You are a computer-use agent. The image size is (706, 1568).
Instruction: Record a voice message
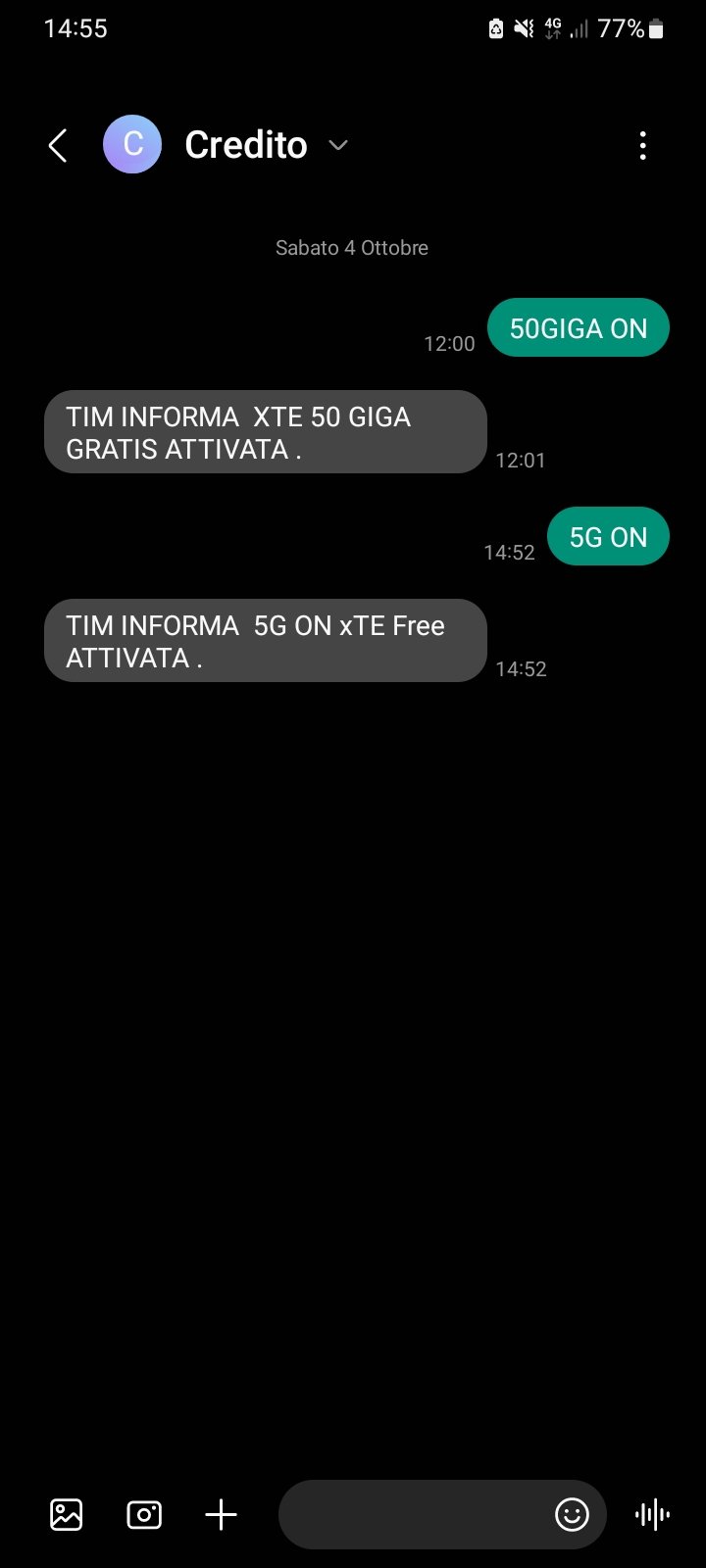[x=652, y=1514]
